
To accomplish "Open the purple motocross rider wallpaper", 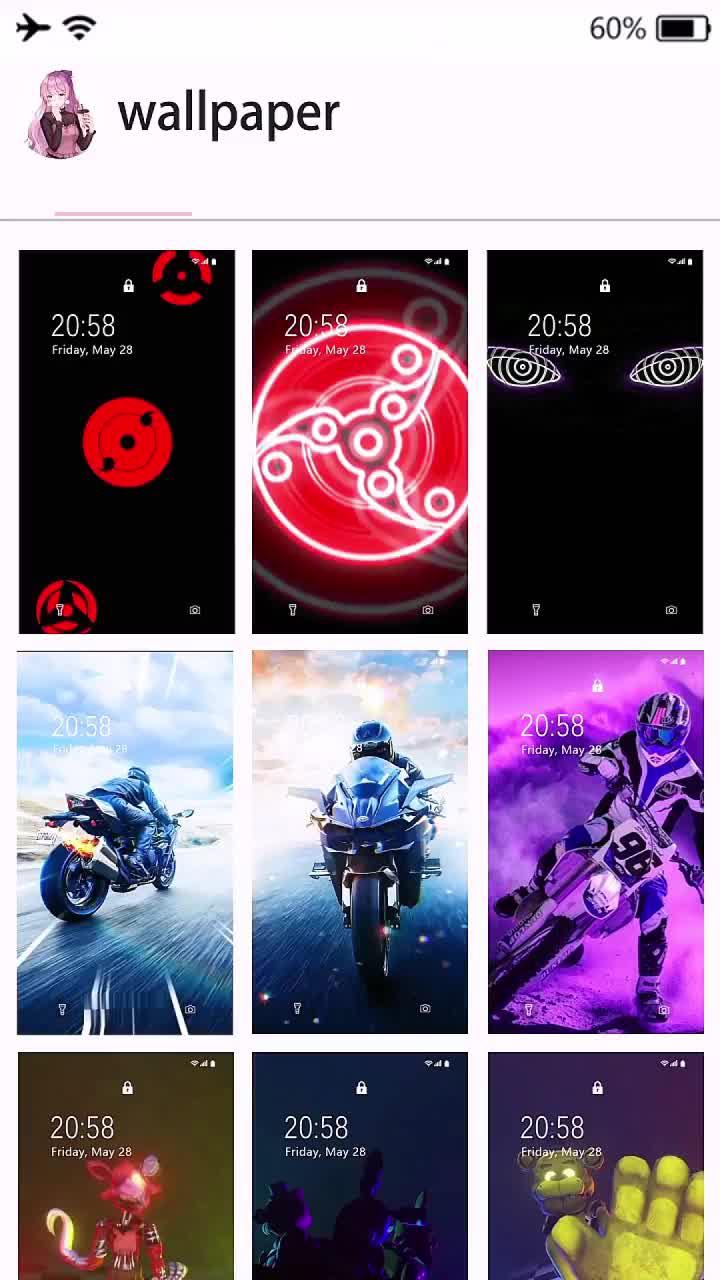I will [595, 842].
